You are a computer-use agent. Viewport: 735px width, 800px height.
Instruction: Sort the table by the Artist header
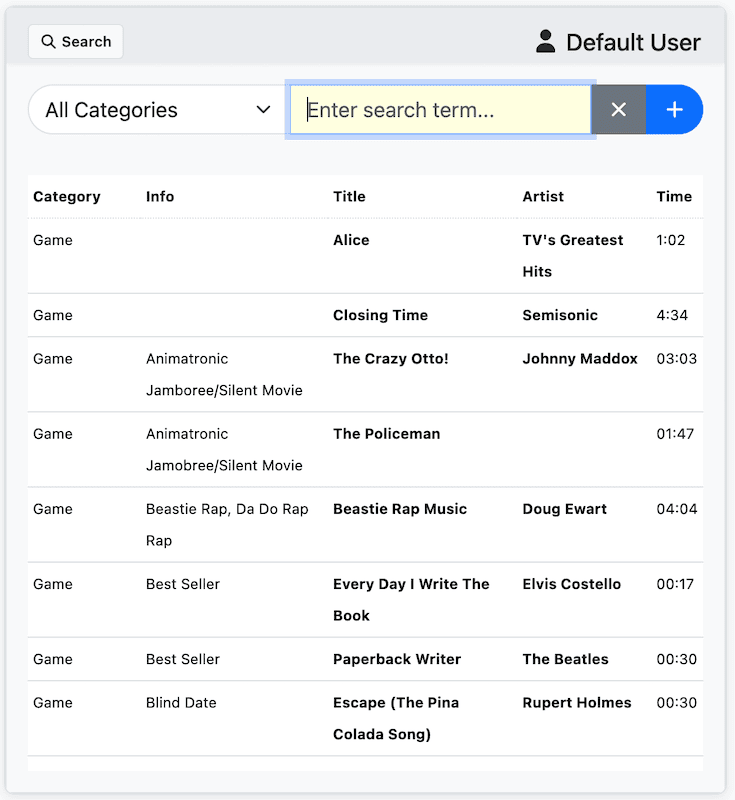point(543,197)
